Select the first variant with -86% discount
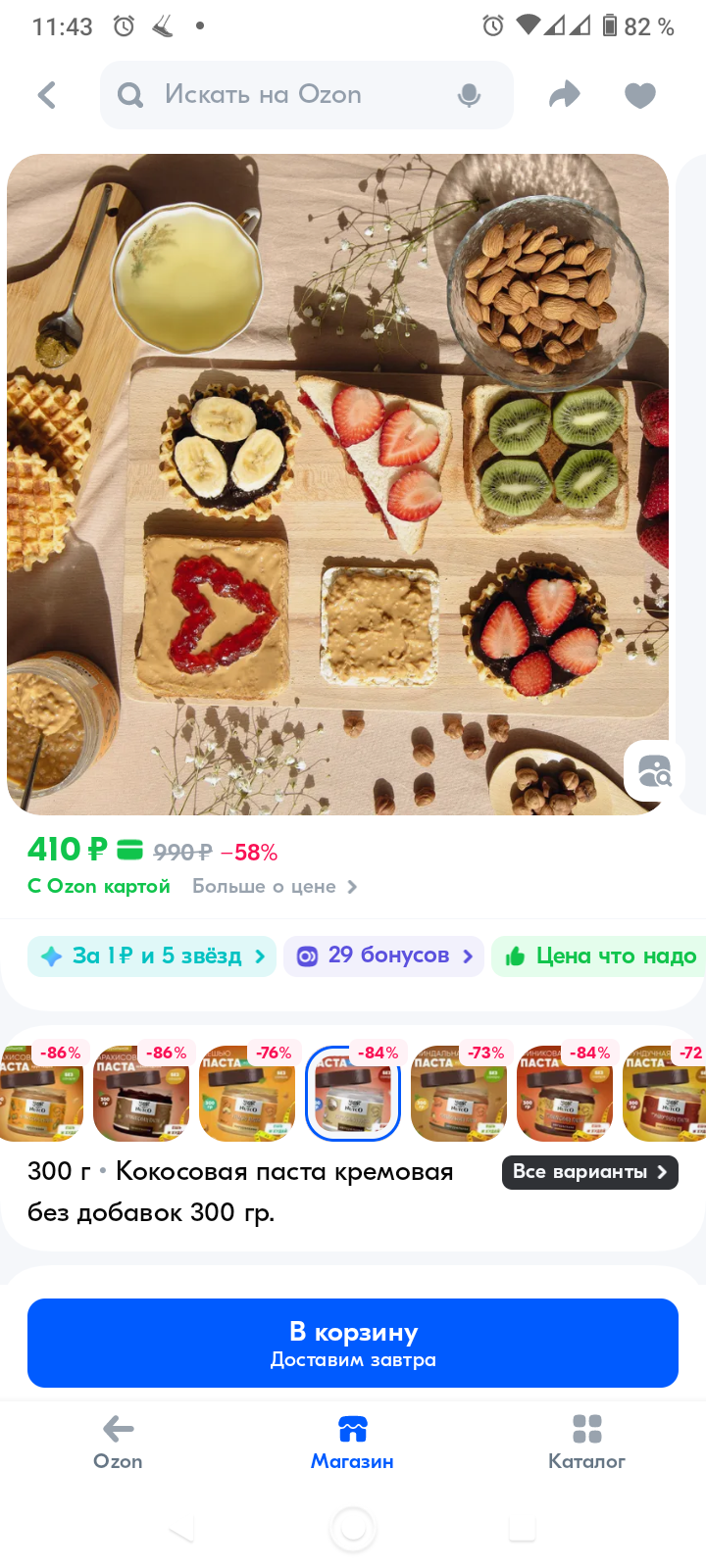706x1568 pixels. coord(39,1093)
